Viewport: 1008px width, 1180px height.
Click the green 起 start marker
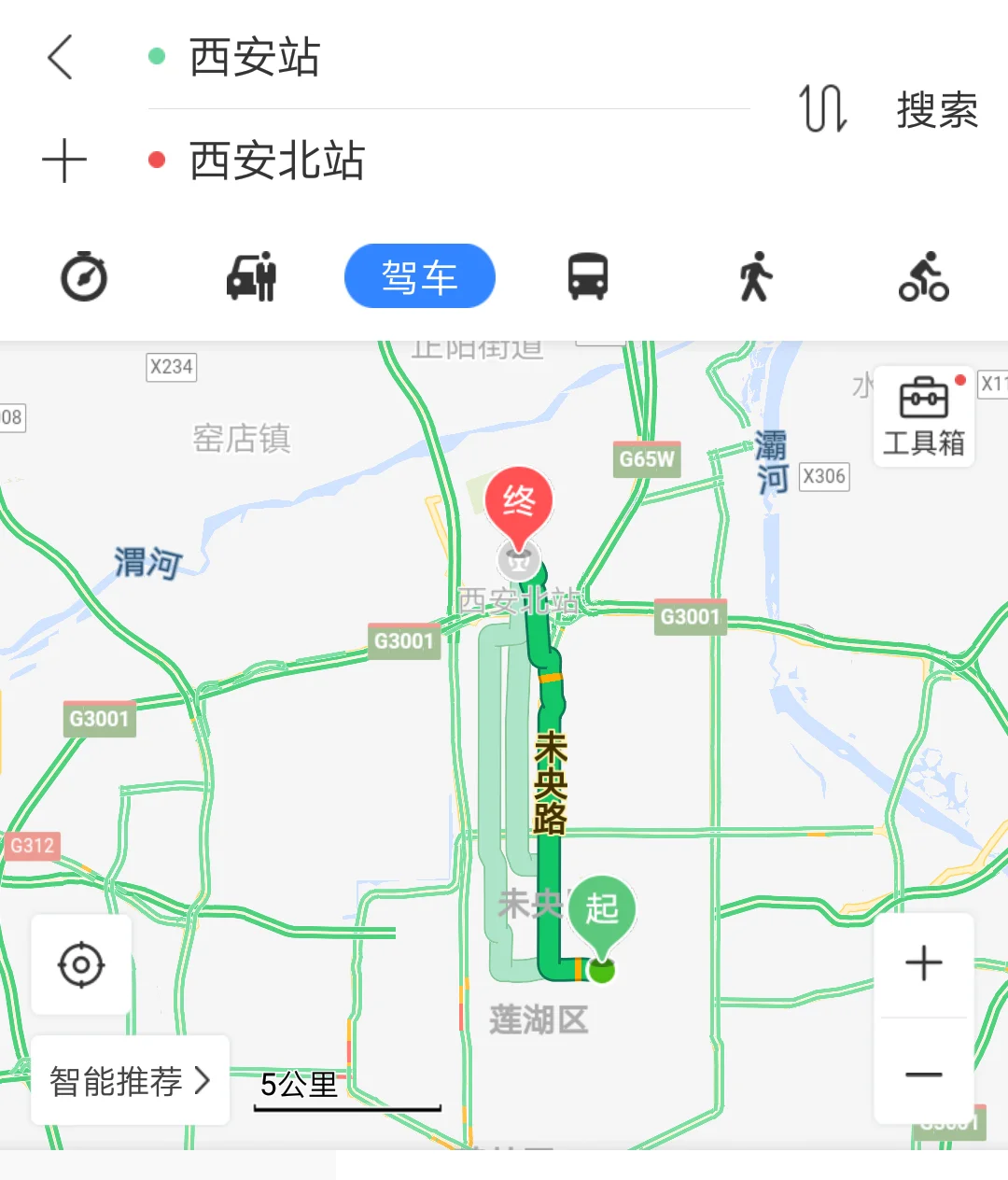point(603,906)
